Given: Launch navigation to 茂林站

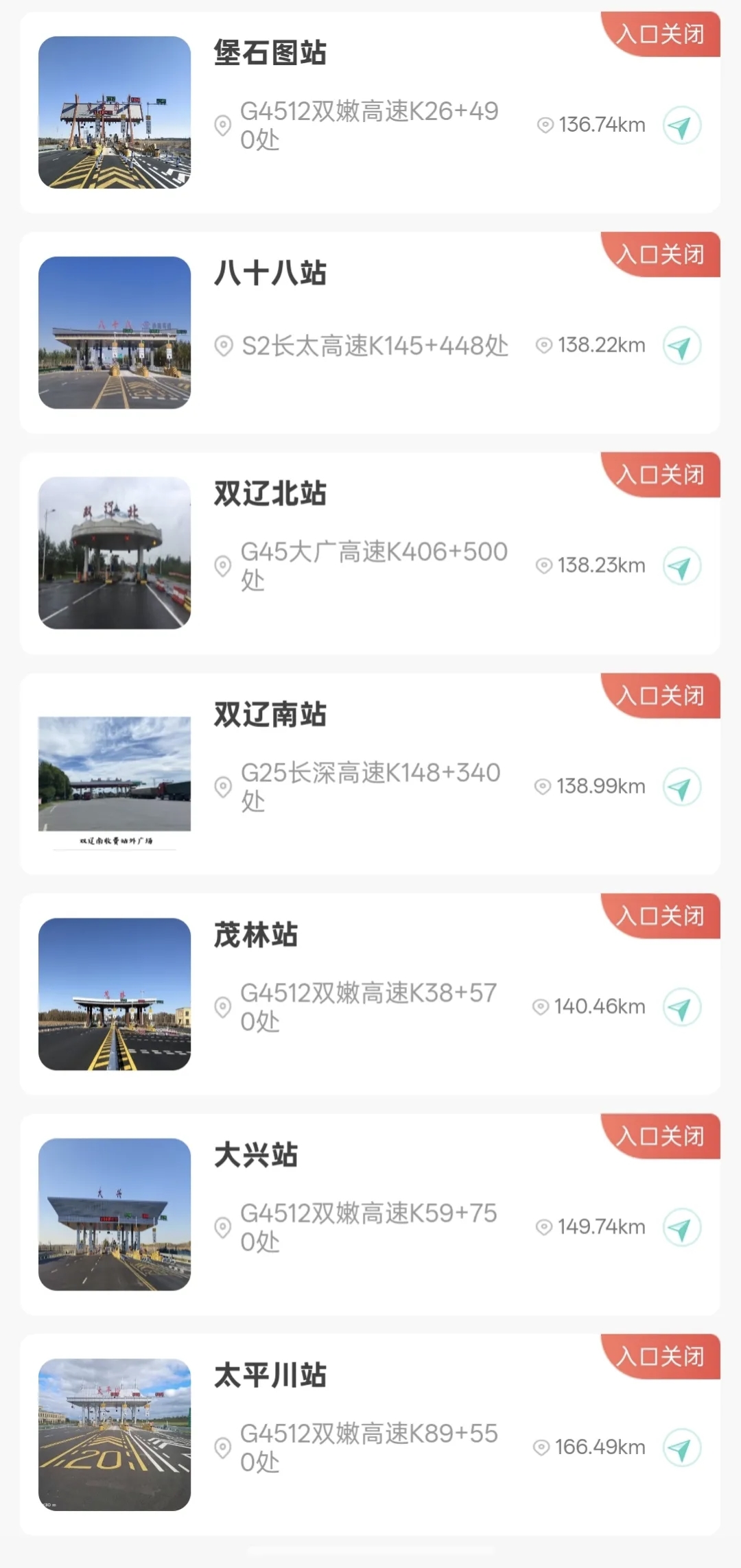Looking at the screenshot, I should click(681, 1008).
